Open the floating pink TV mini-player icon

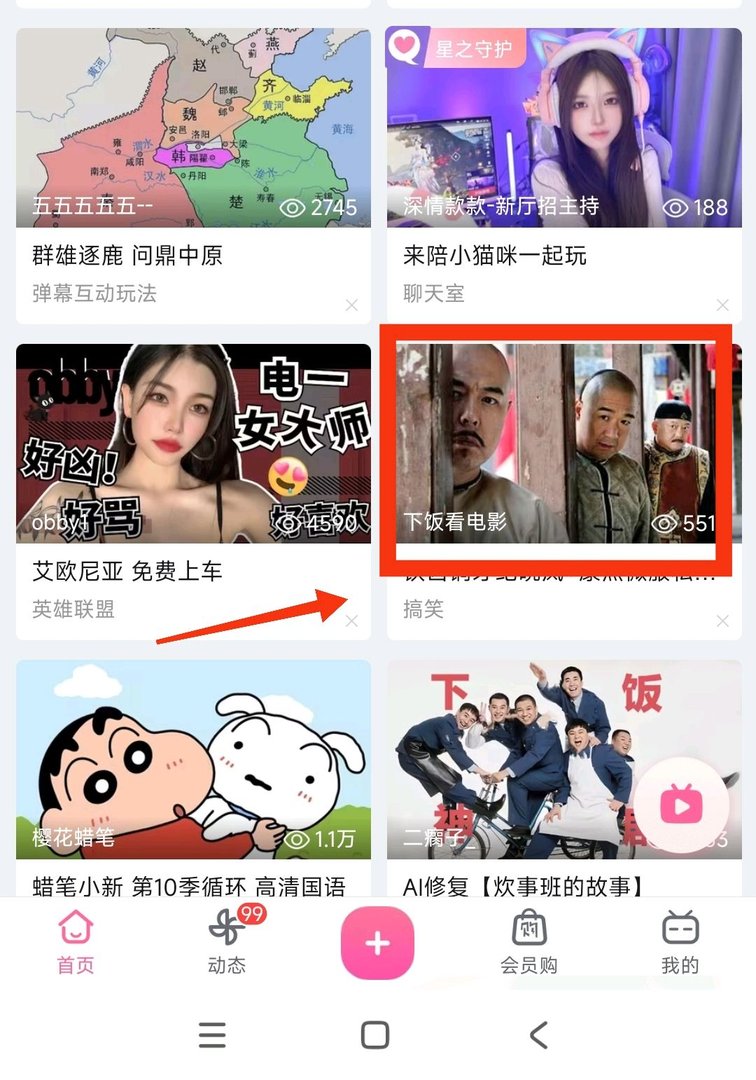(681, 806)
